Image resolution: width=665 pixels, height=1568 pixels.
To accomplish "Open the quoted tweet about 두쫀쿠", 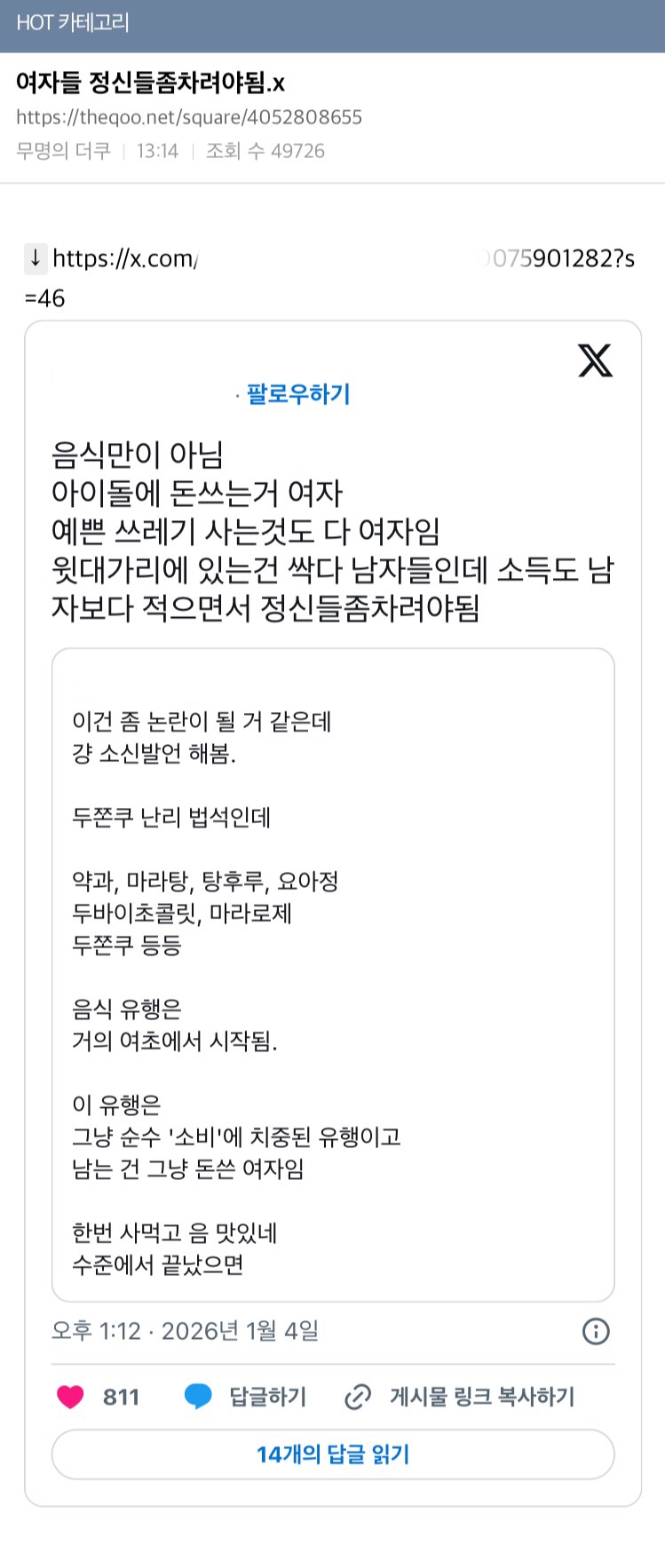I will (x=333, y=974).
